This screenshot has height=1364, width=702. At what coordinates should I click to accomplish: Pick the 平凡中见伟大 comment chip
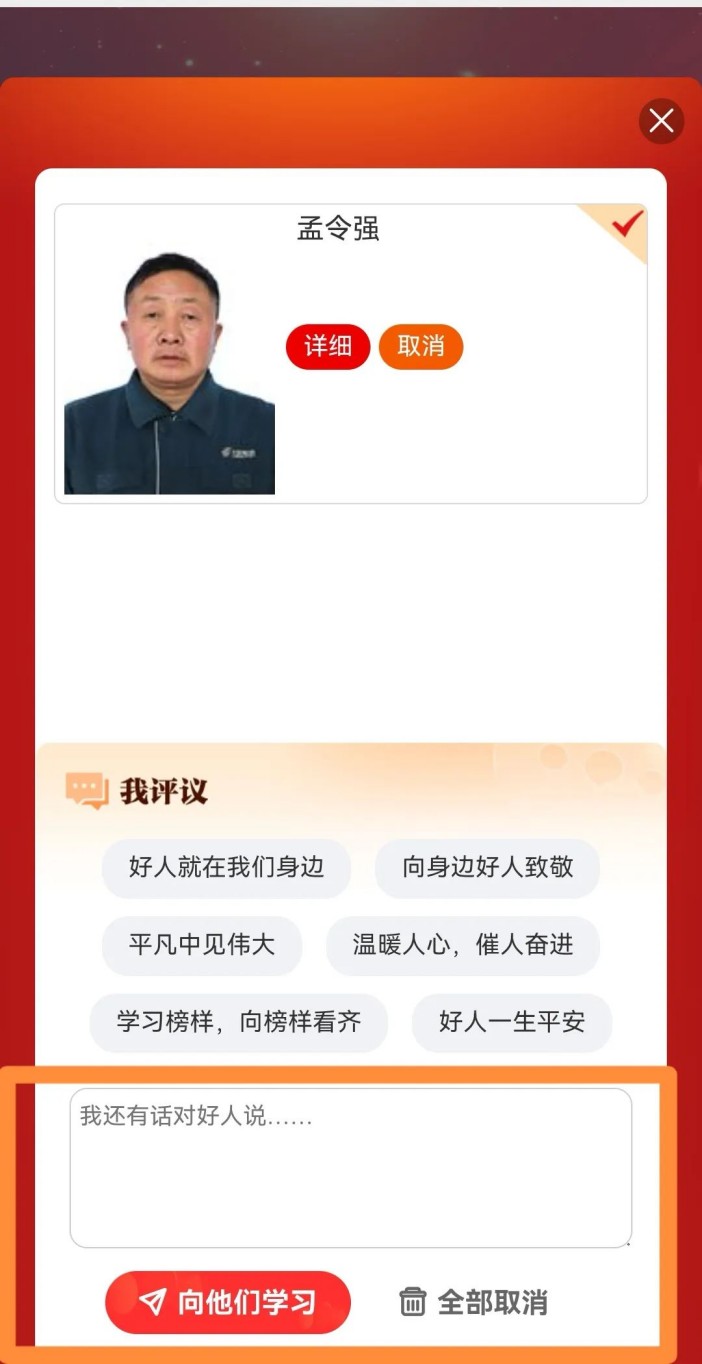pos(201,945)
